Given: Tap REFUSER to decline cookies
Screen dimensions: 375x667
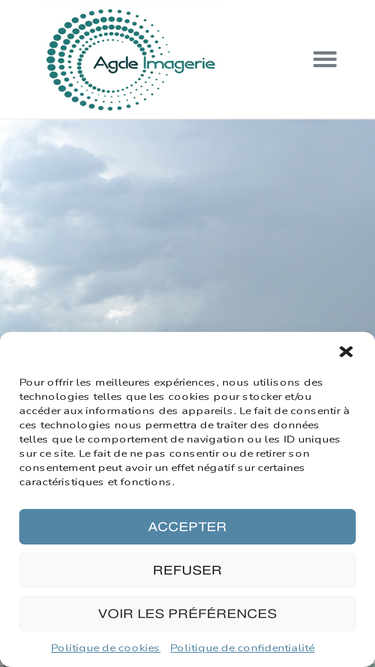Looking at the screenshot, I should point(188,570).
